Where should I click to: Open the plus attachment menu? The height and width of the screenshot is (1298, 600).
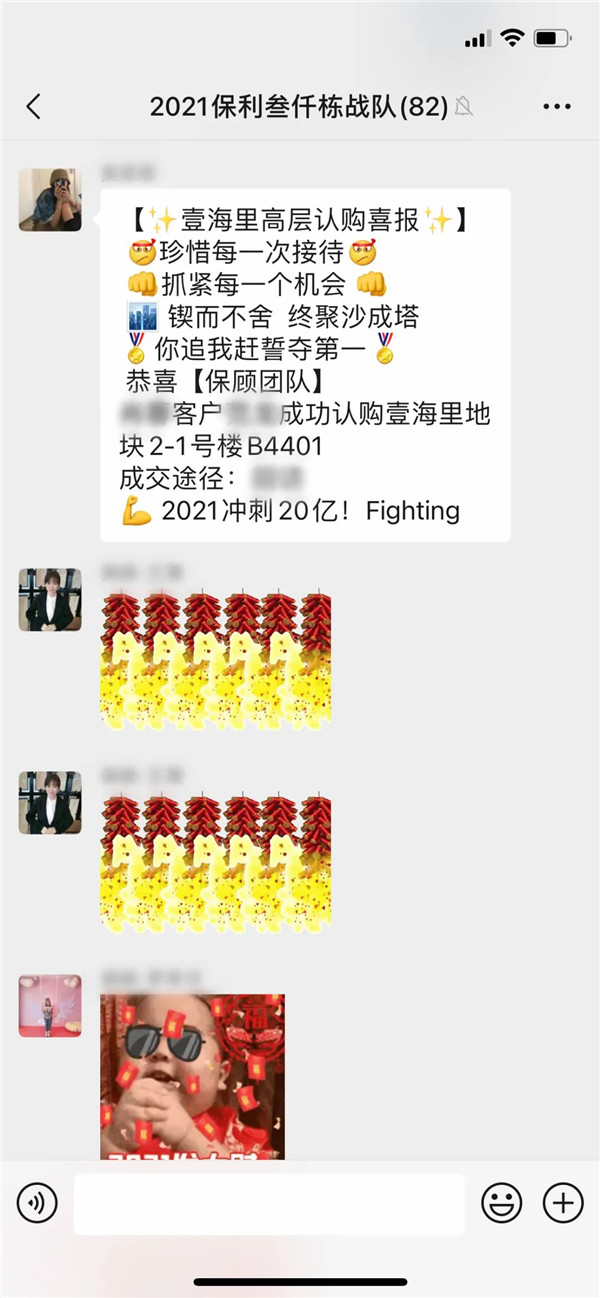(x=563, y=1203)
